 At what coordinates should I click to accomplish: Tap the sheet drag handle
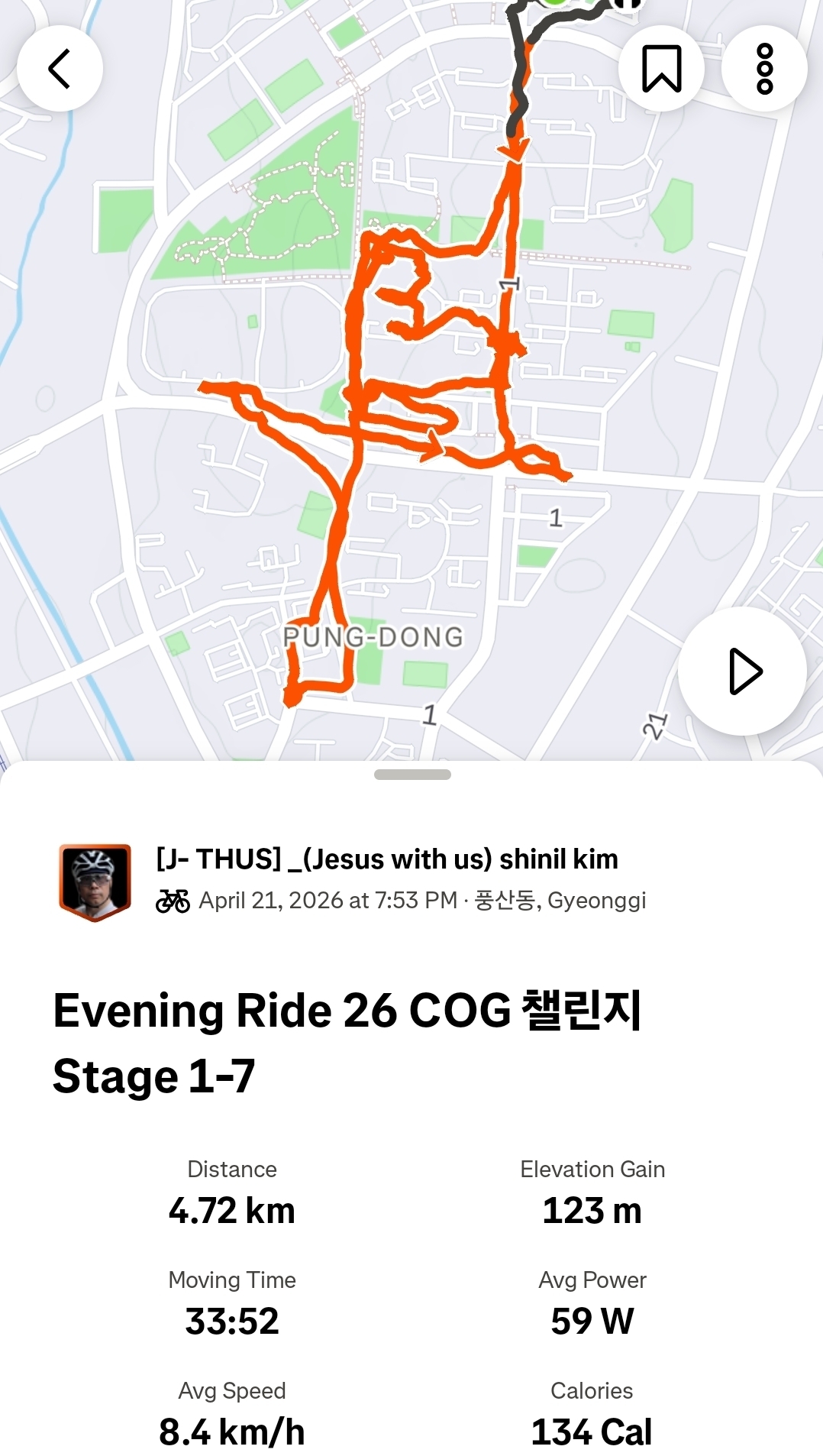pyautogui.click(x=412, y=775)
